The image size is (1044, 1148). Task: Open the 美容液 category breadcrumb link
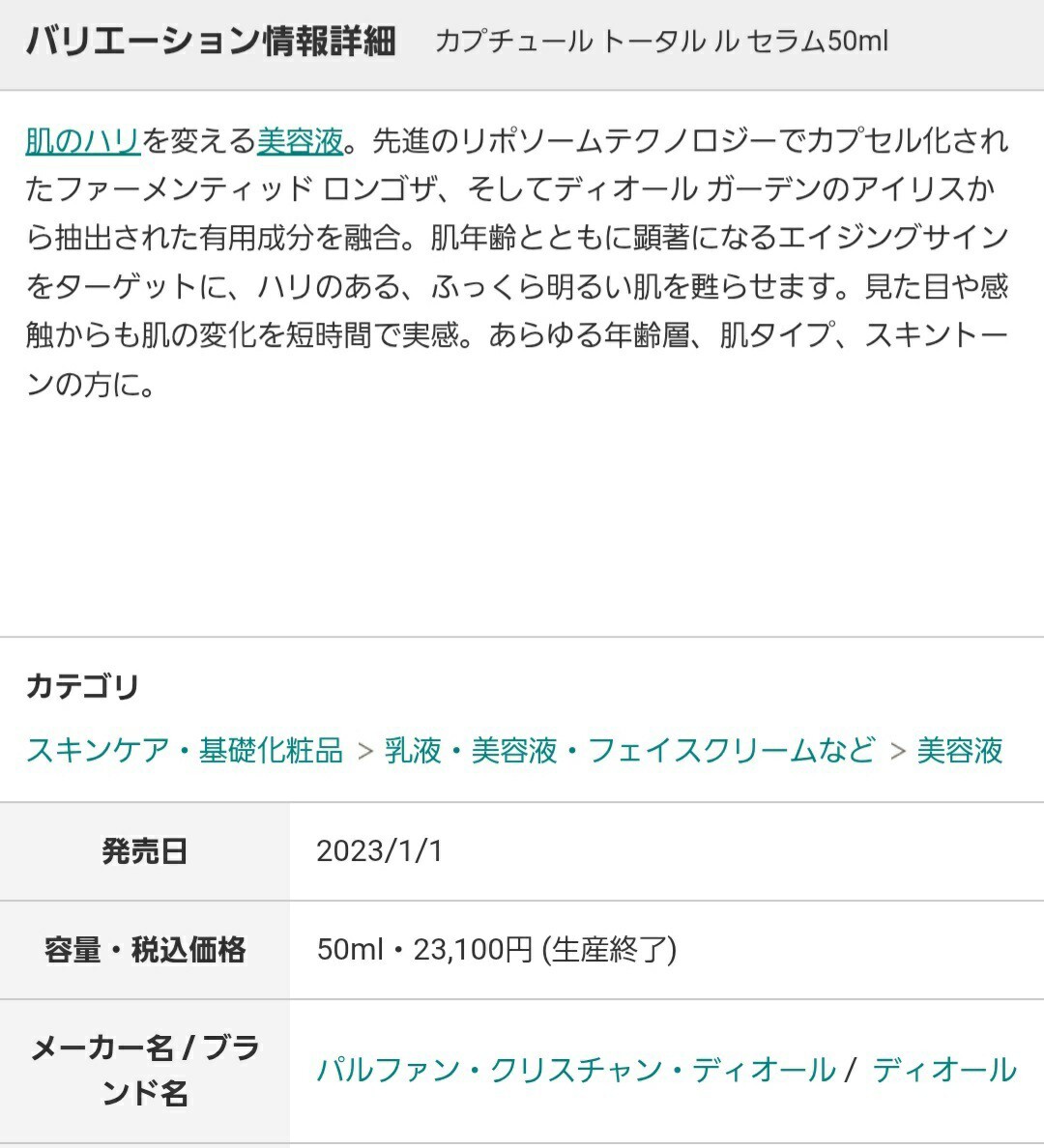point(959,750)
